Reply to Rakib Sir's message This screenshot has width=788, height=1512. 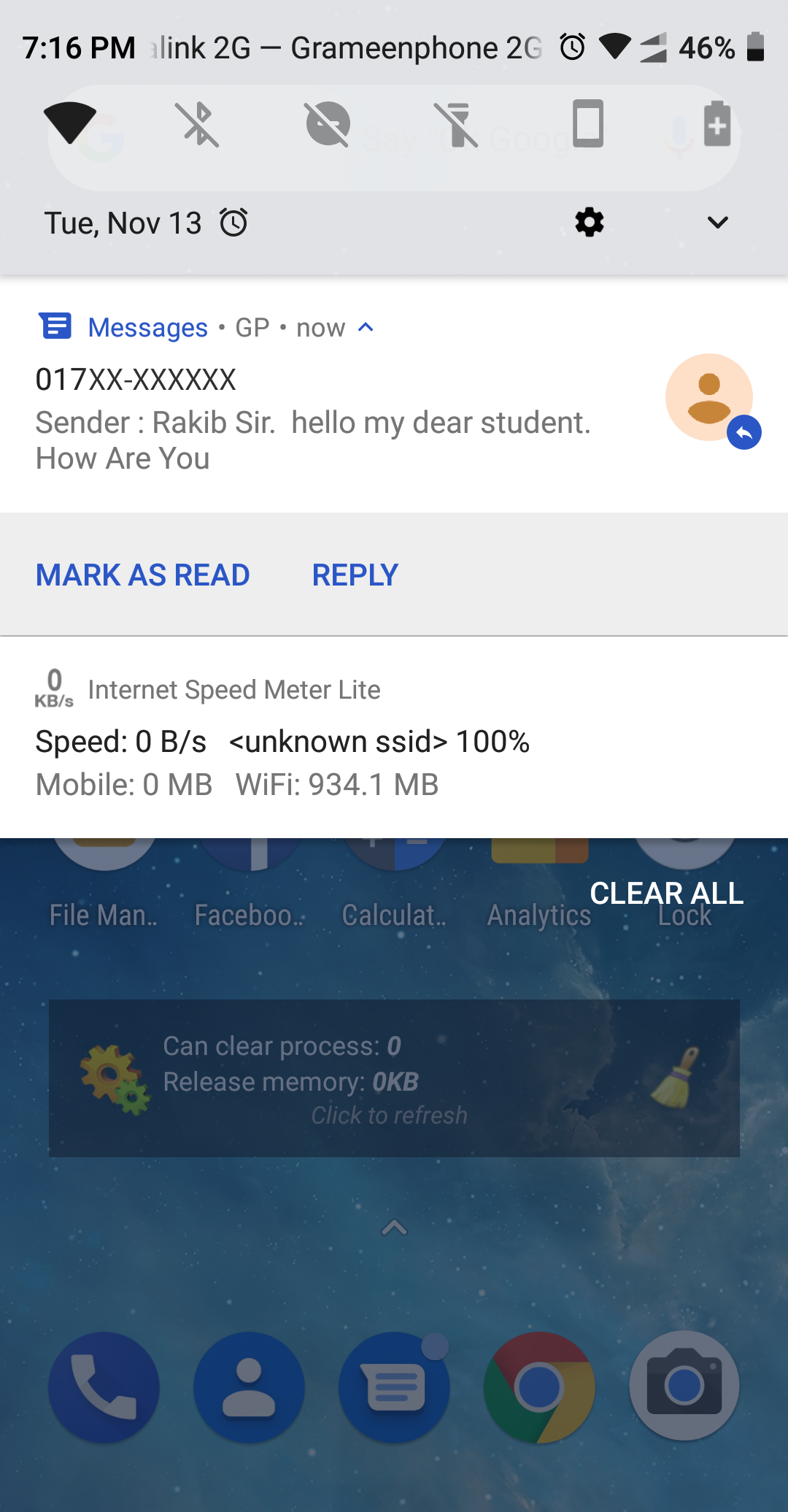click(x=355, y=575)
